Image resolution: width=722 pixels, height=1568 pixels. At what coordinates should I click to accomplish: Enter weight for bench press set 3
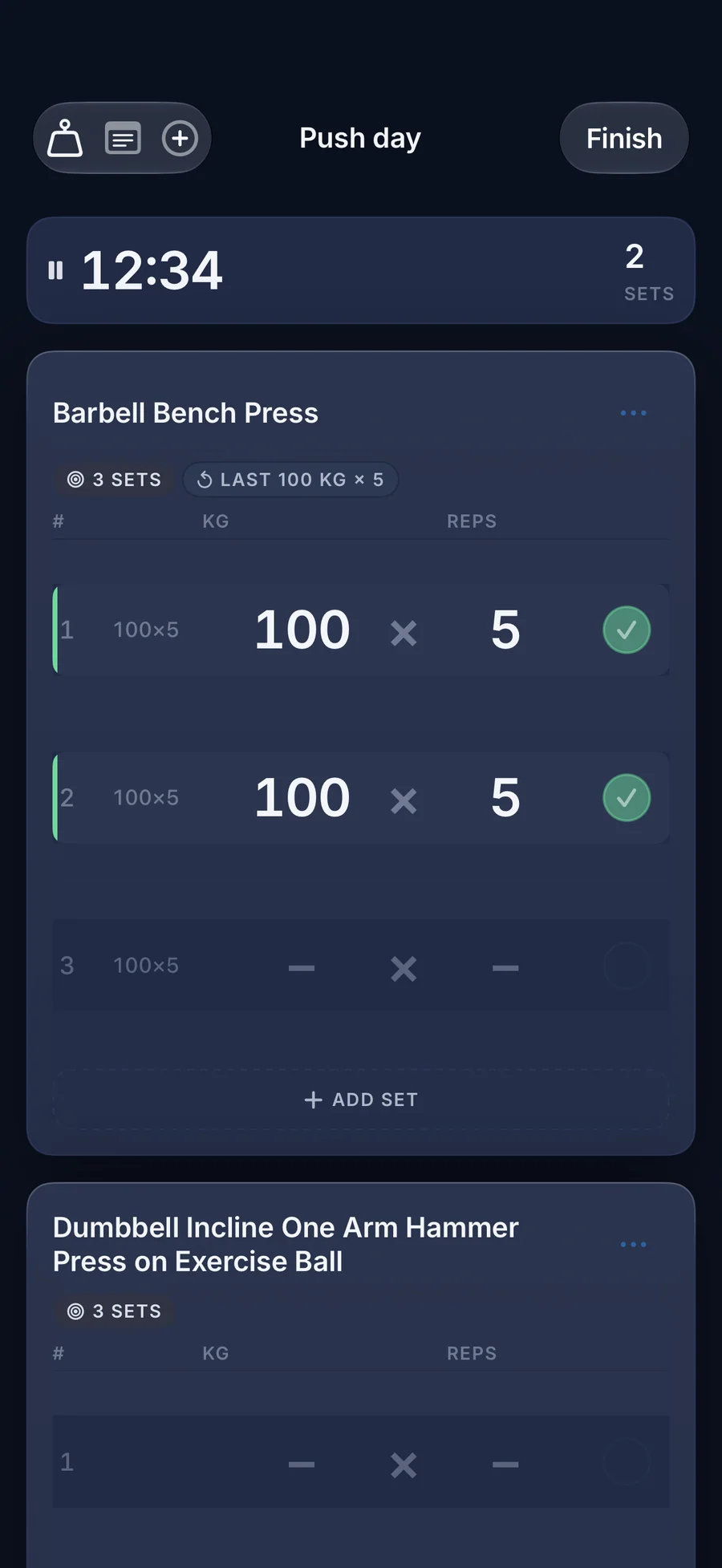pos(302,968)
